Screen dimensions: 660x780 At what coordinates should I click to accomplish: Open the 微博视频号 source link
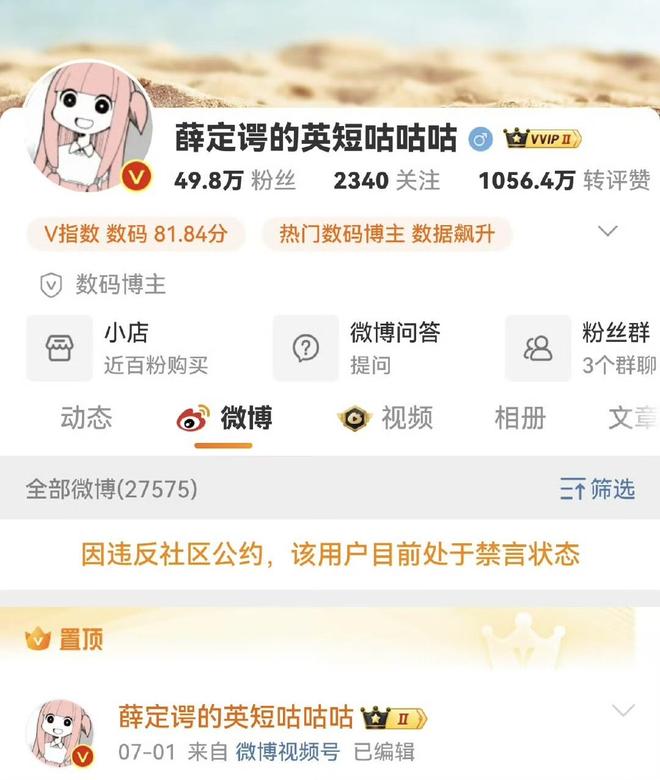[x=287, y=751]
